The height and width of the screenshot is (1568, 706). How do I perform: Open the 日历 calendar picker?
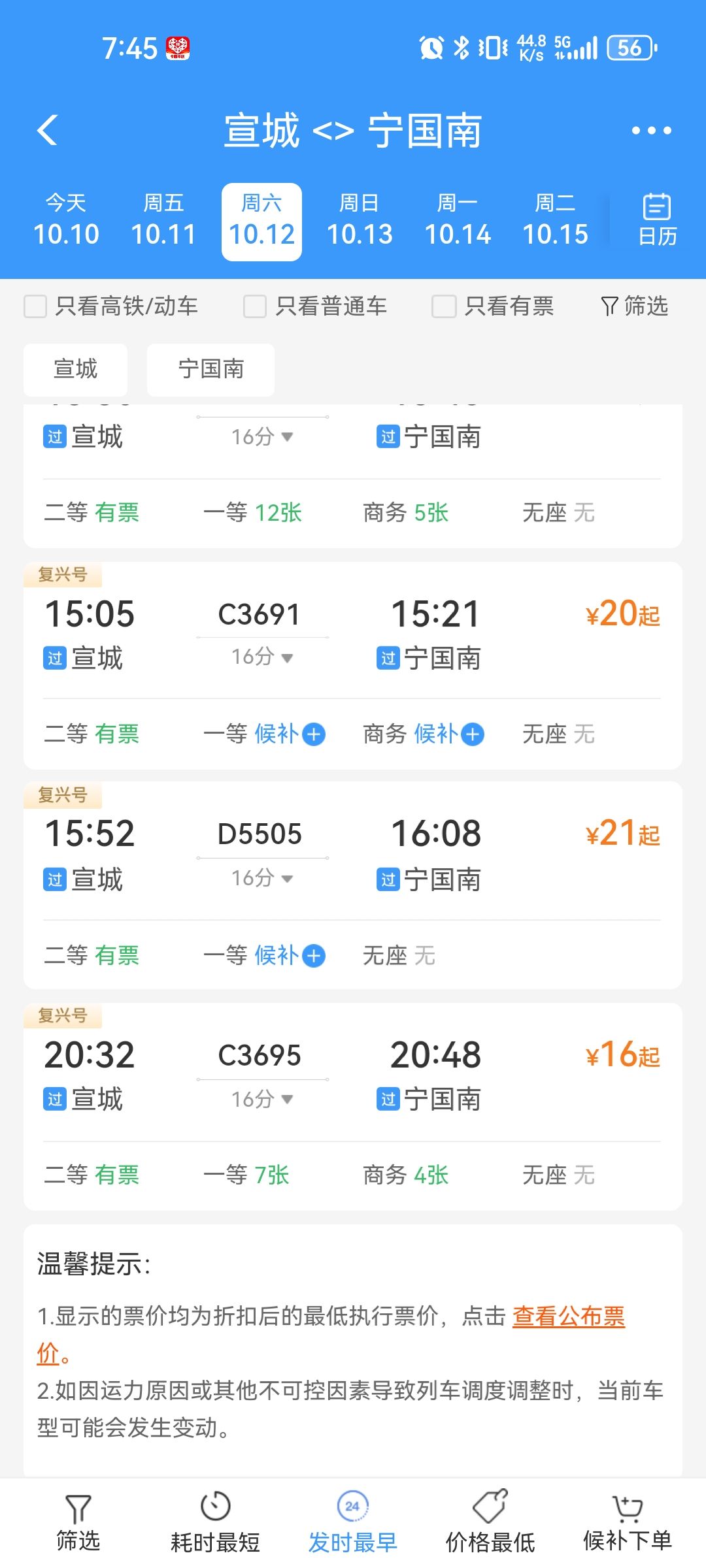pyautogui.click(x=657, y=220)
